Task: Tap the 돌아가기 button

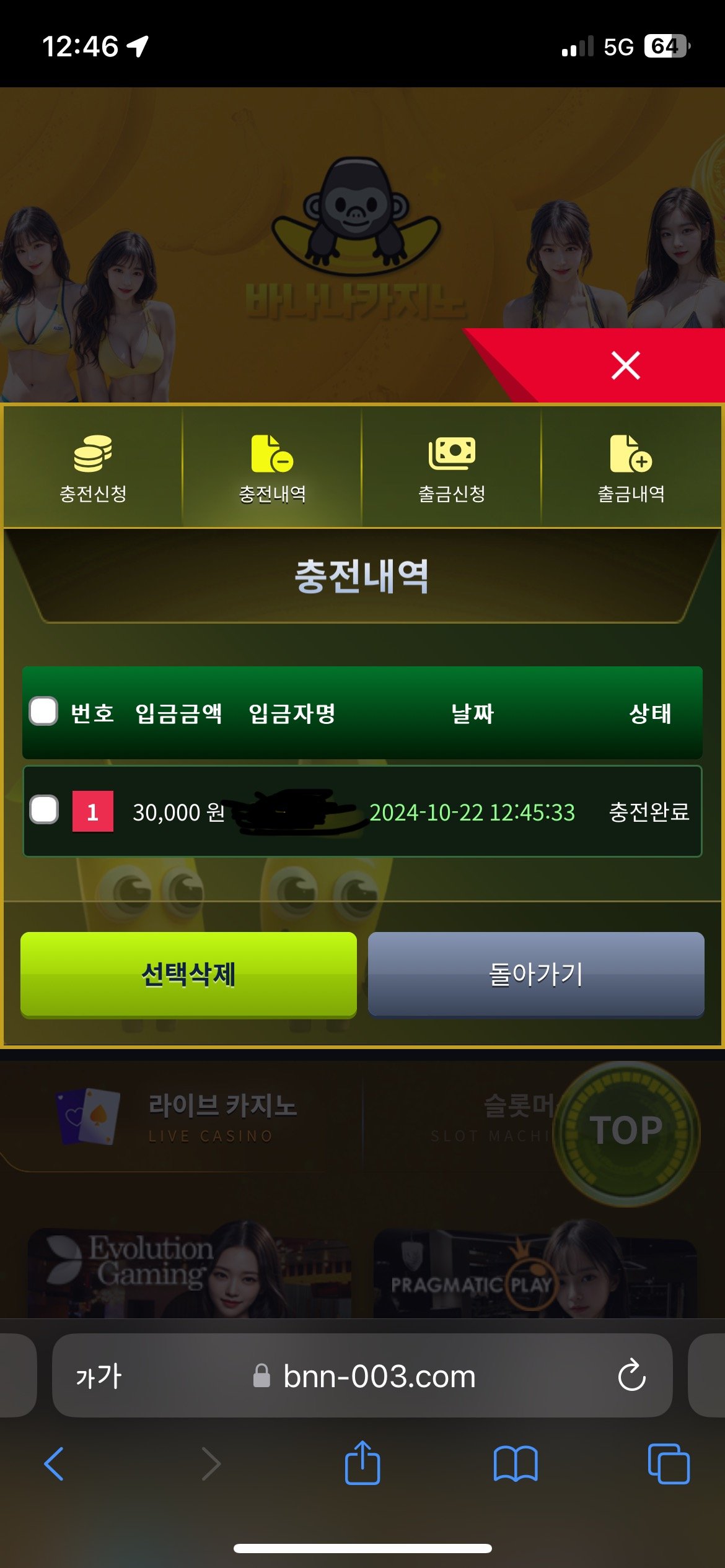Action: tap(536, 974)
